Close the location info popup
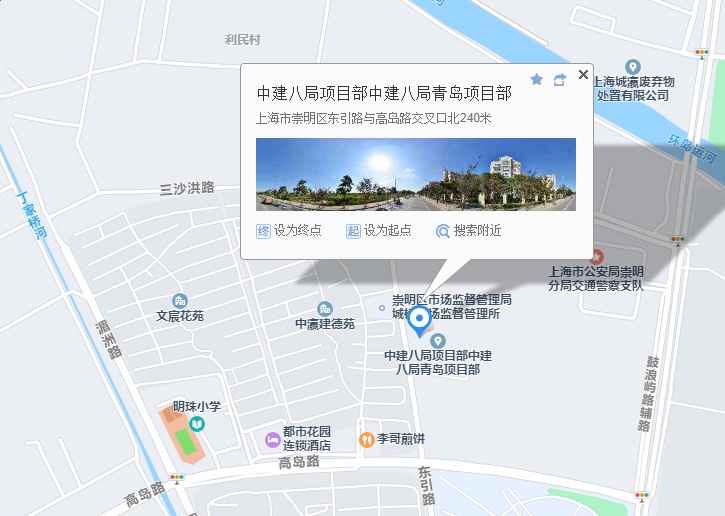The height and width of the screenshot is (516, 725). tap(583, 74)
